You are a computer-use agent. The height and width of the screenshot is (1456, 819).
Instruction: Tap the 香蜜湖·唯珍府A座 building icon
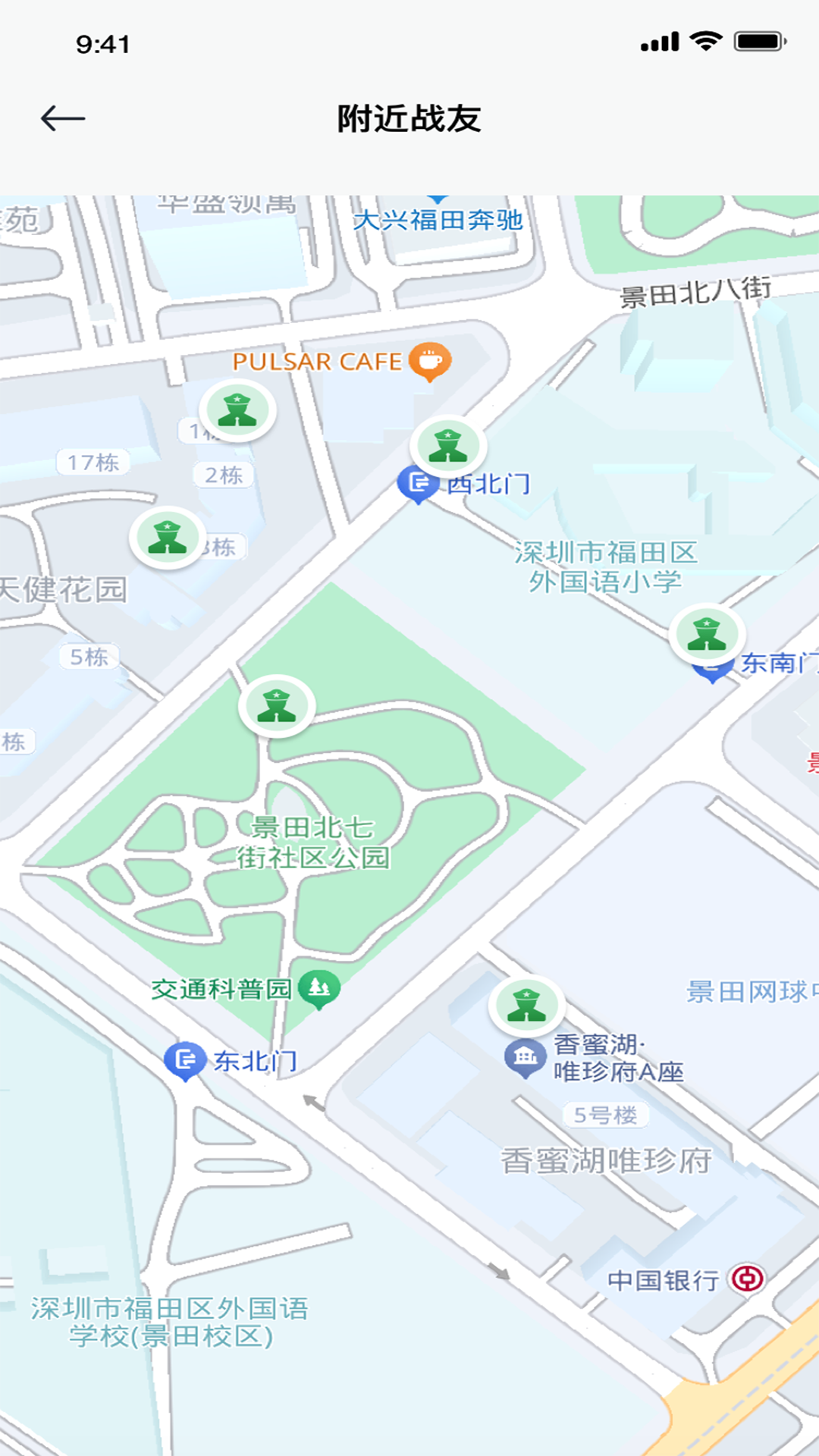pyautogui.click(x=524, y=1056)
